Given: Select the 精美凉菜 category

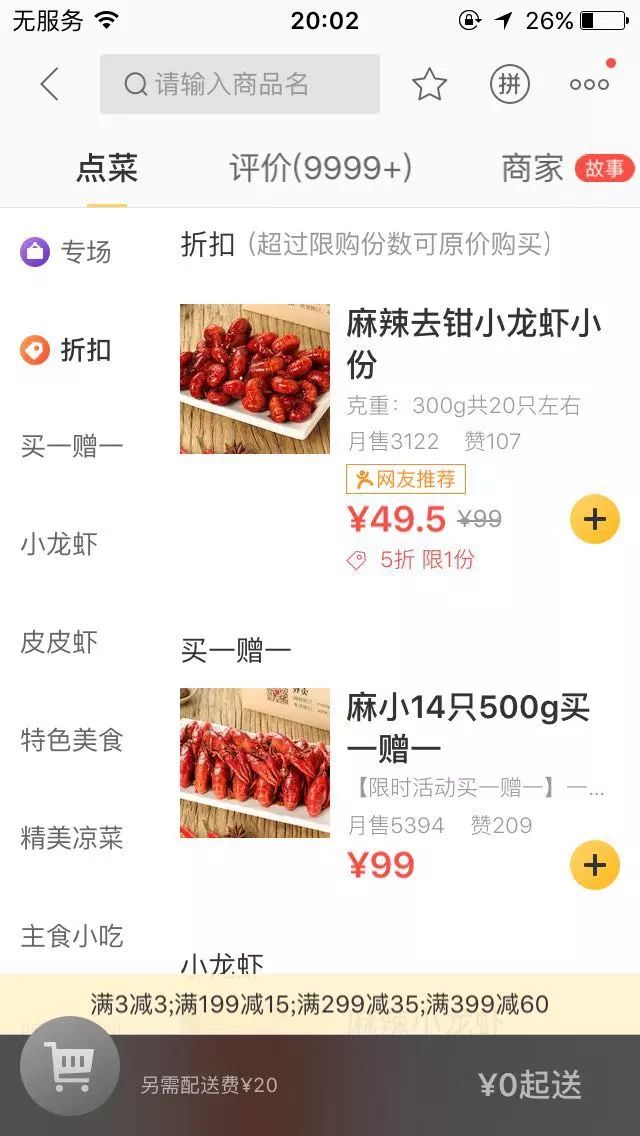Looking at the screenshot, I should tap(72, 838).
